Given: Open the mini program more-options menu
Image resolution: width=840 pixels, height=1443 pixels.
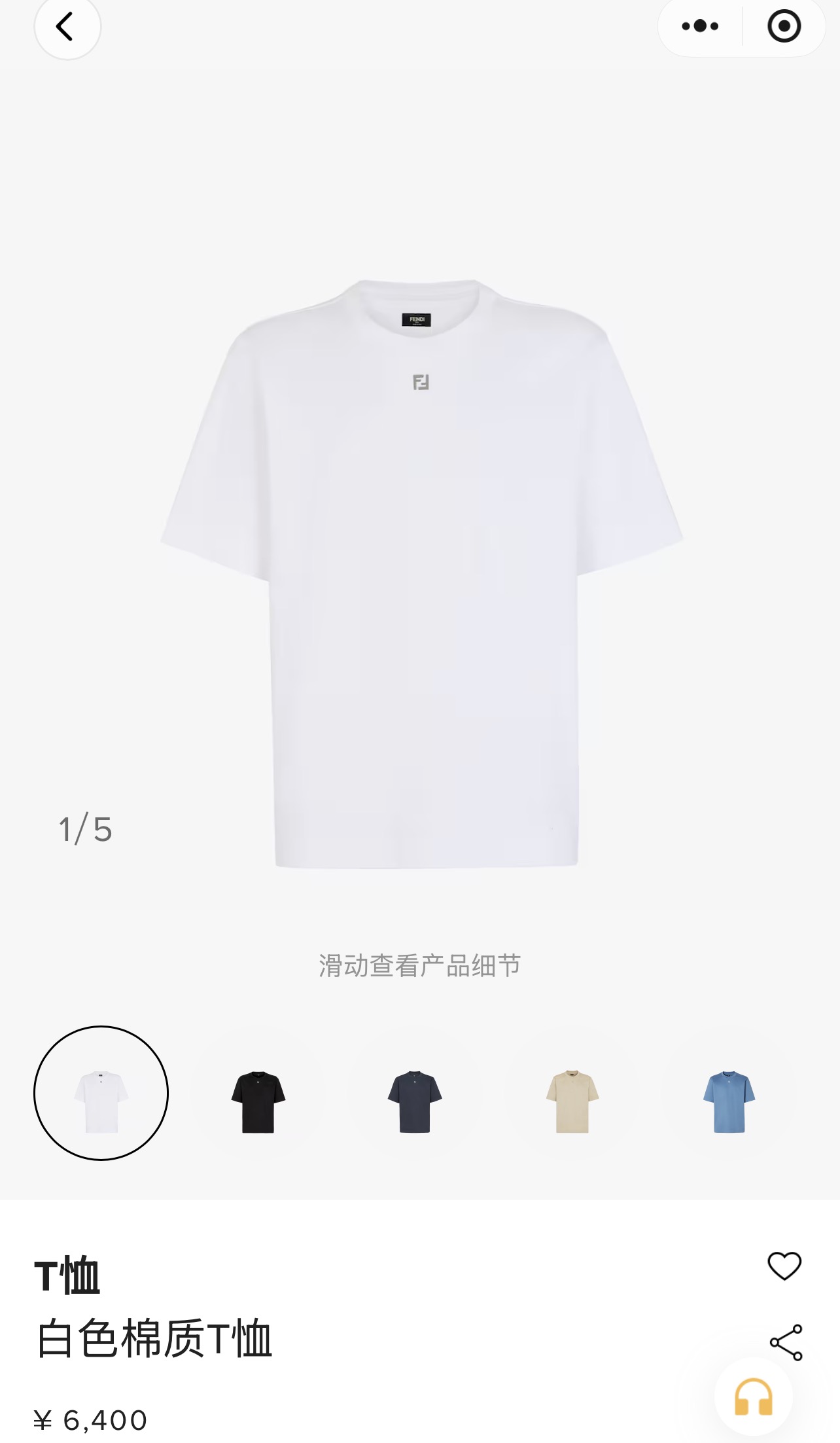Looking at the screenshot, I should 699,26.
